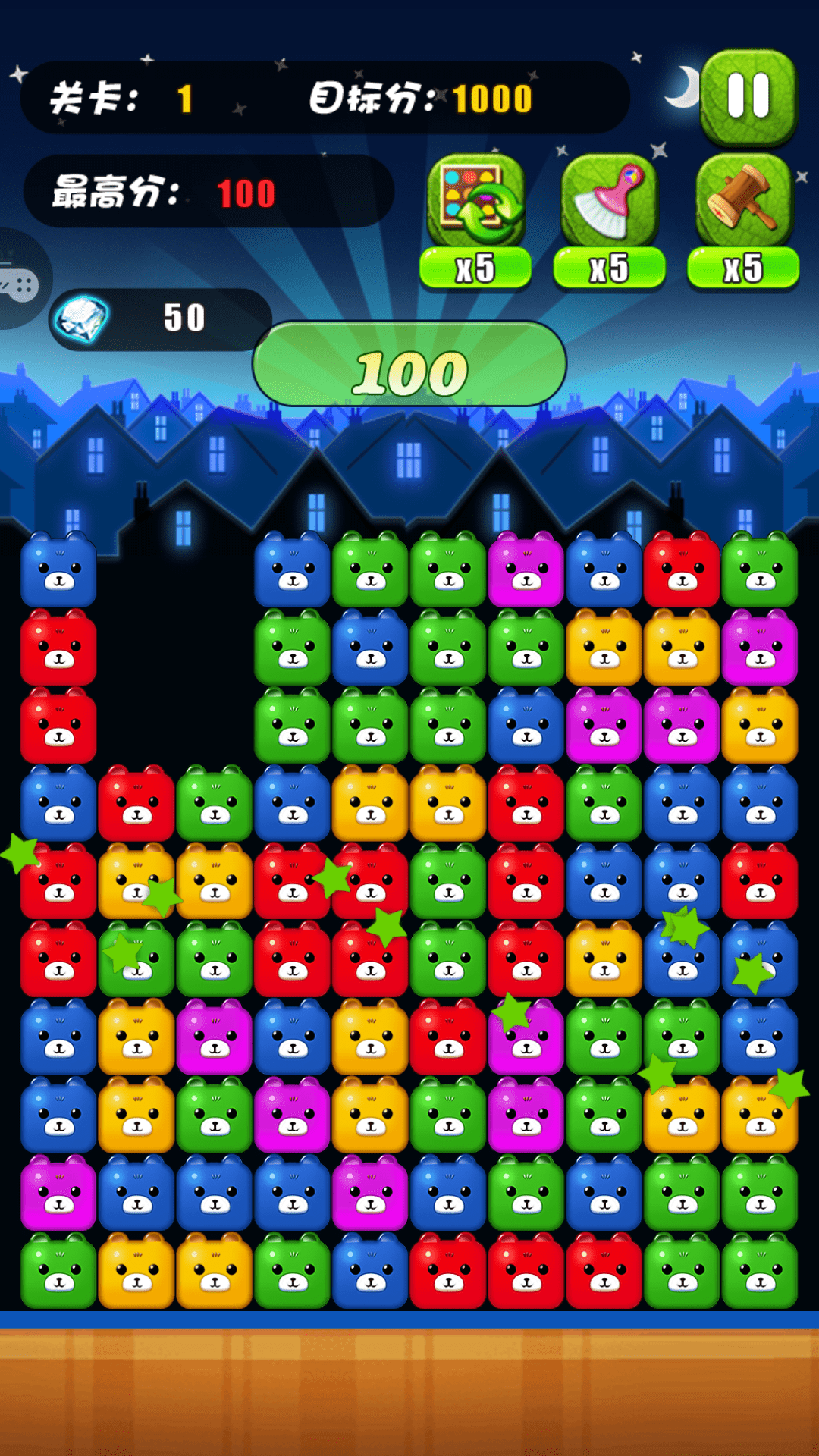819x1456 pixels.
Task: Activate the paint brush power-up
Action: tap(609, 201)
